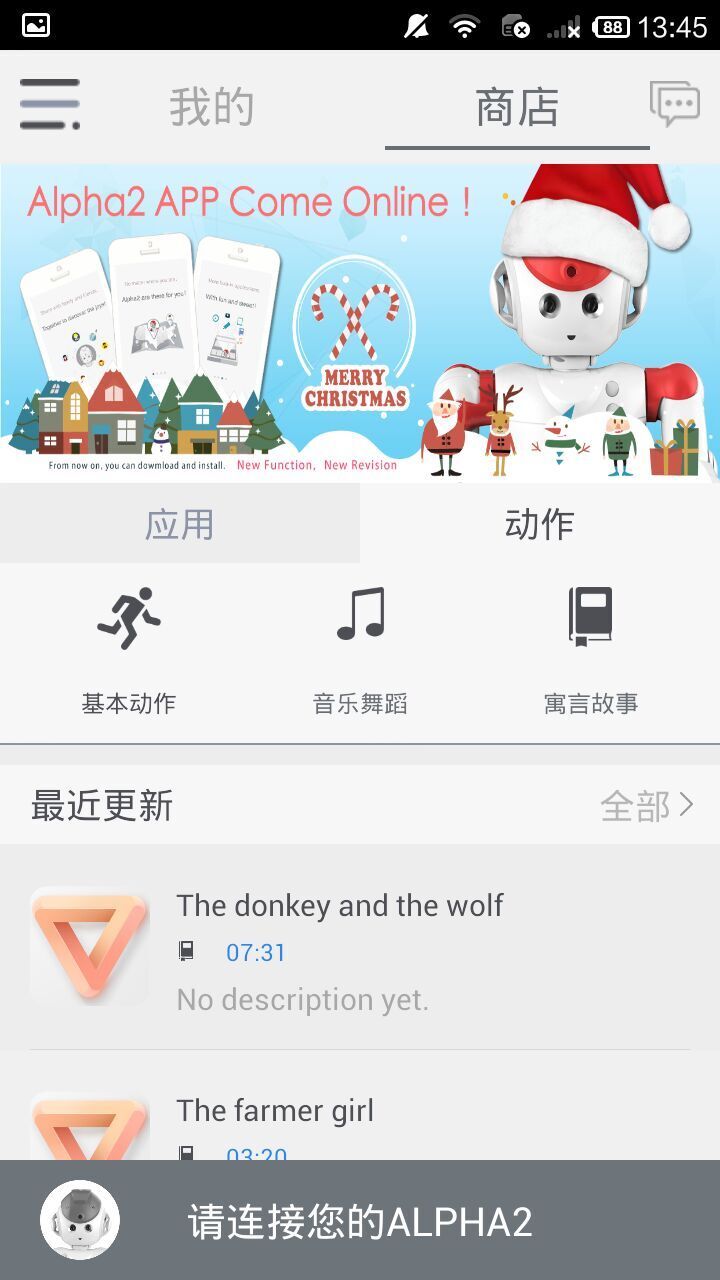Show all recent updates via 全部
The image size is (720, 1280).
tap(646, 806)
